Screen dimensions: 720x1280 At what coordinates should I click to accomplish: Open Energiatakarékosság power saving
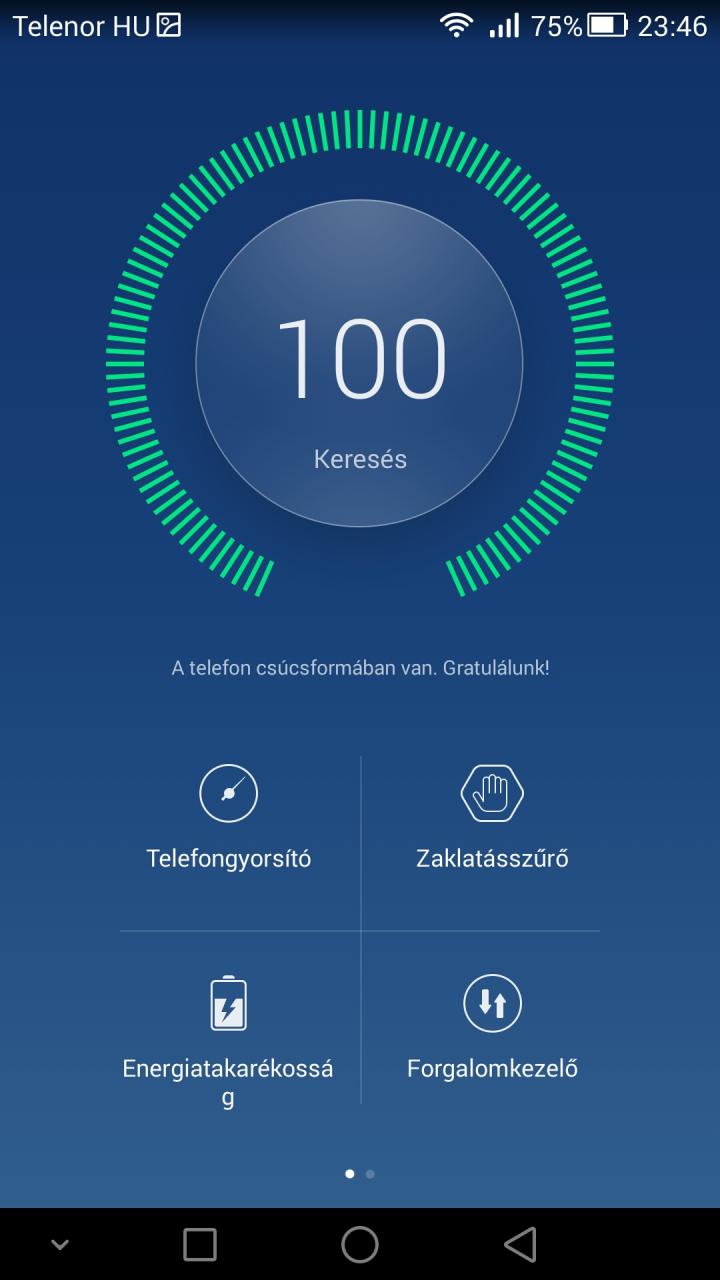tap(228, 1041)
